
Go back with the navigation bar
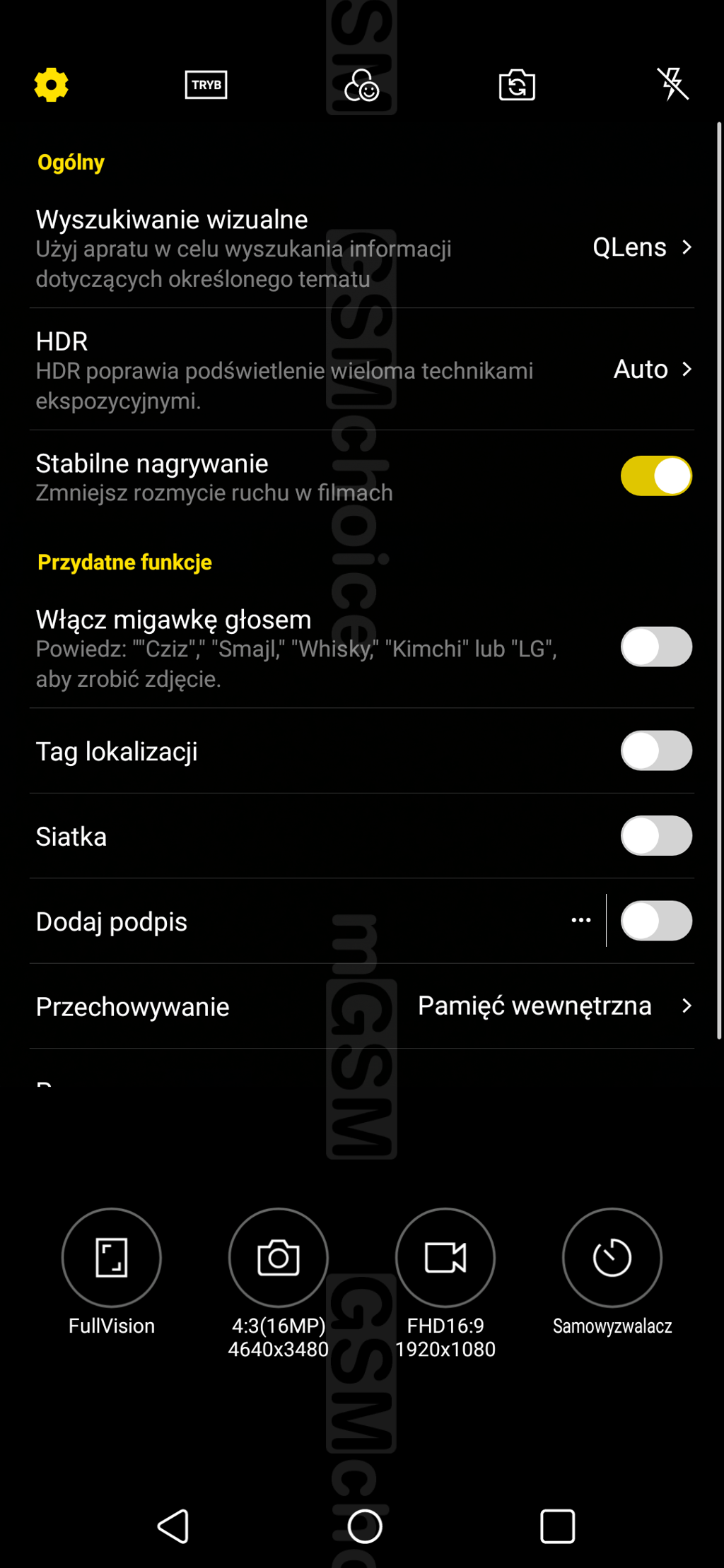pyautogui.click(x=173, y=1526)
